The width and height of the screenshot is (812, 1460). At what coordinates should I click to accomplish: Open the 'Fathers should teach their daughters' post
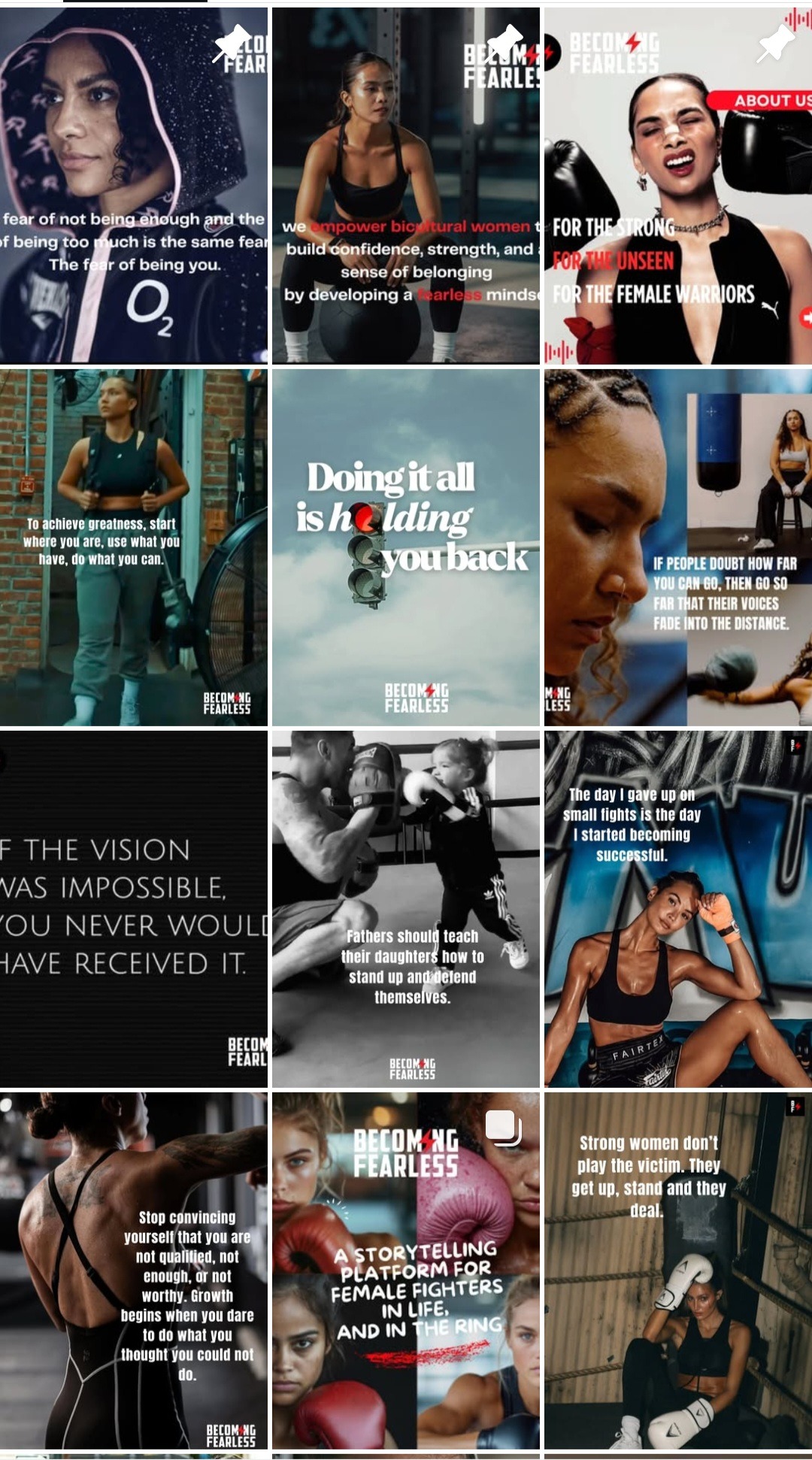coord(405,908)
